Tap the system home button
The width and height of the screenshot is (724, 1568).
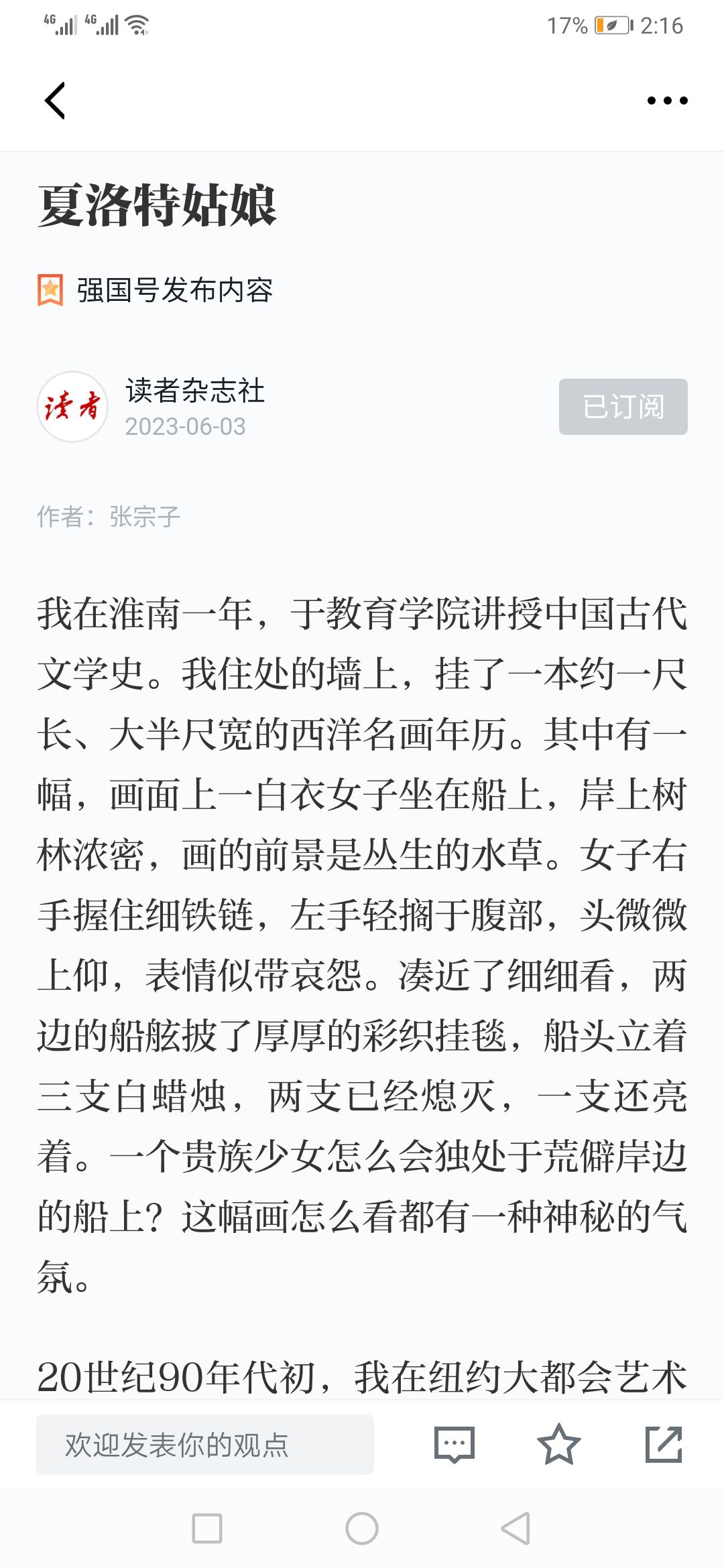(x=362, y=1528)
